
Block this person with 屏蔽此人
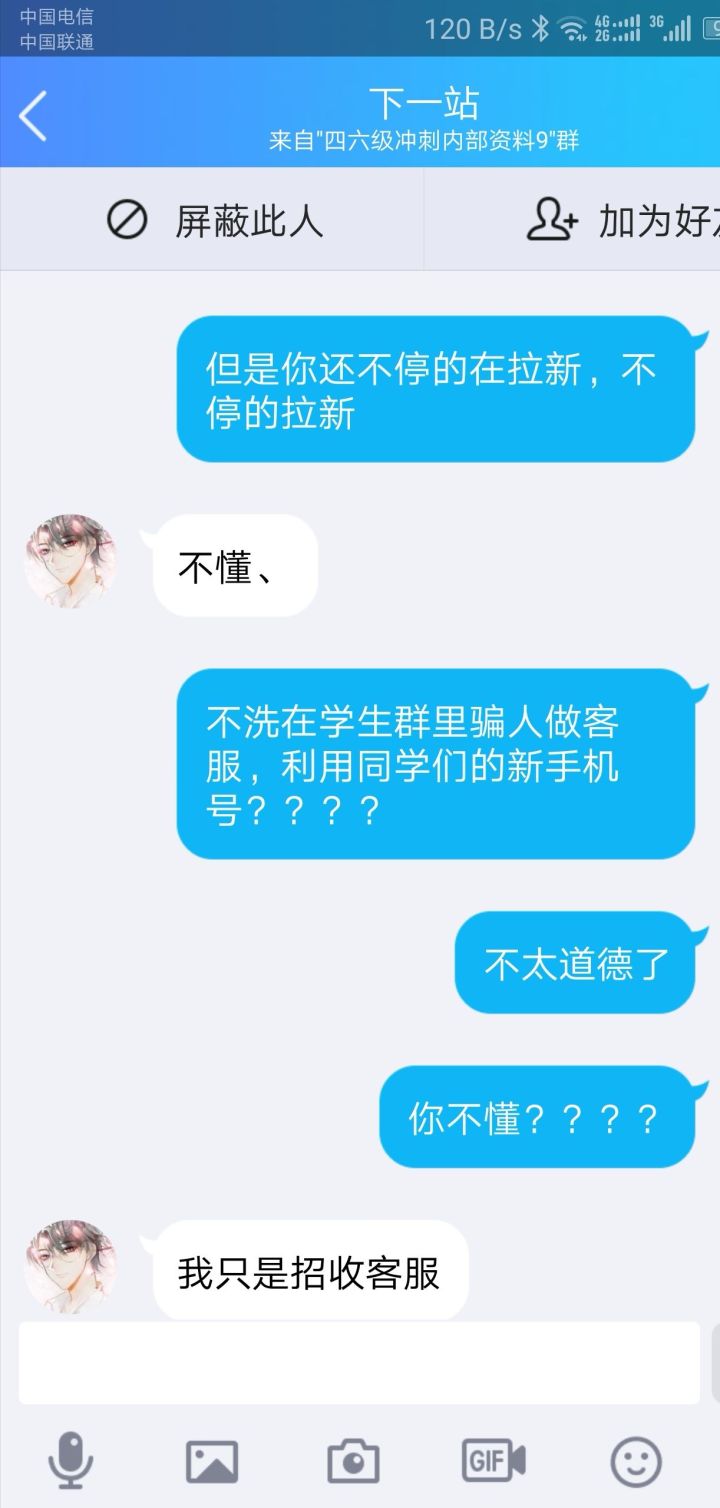[215, 220]
